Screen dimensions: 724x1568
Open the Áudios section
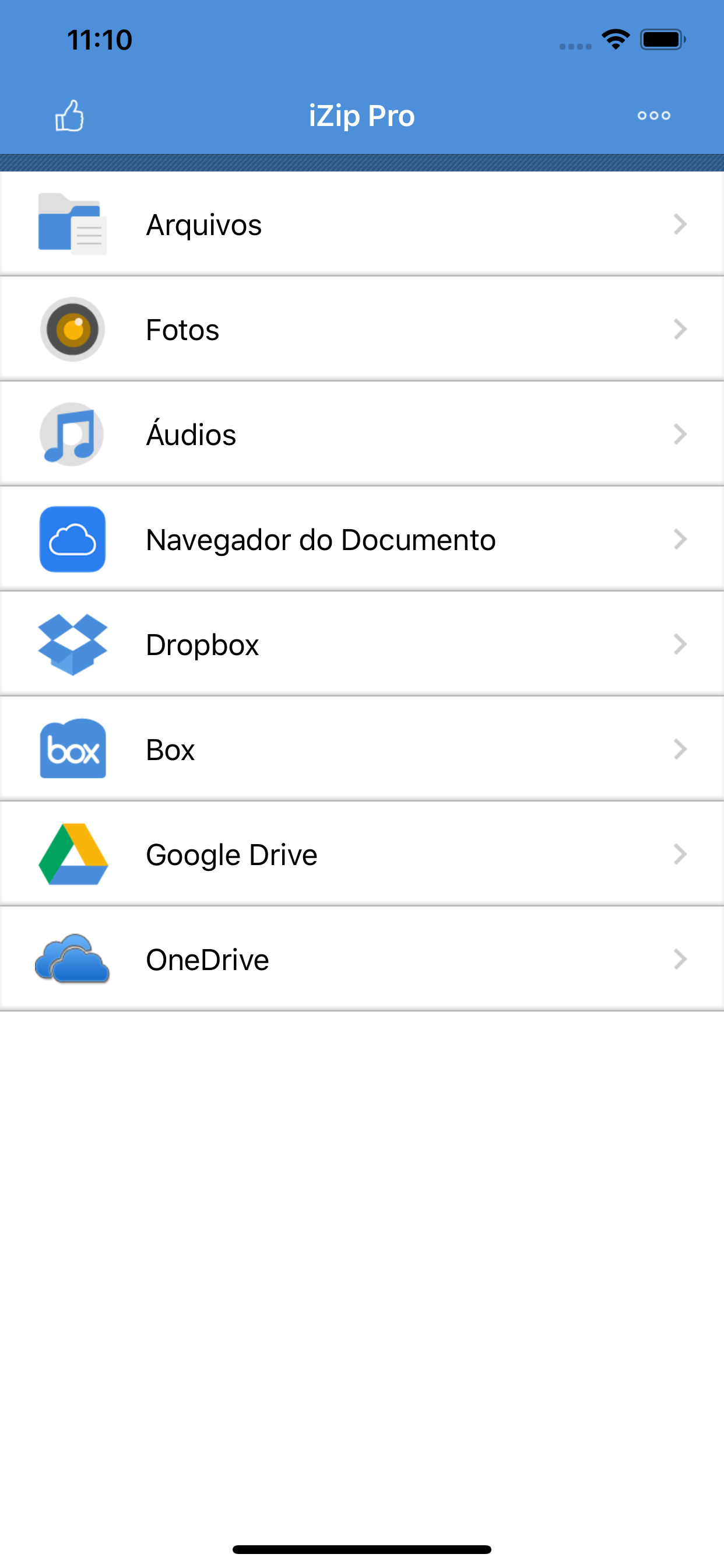(x=361, y=435)
